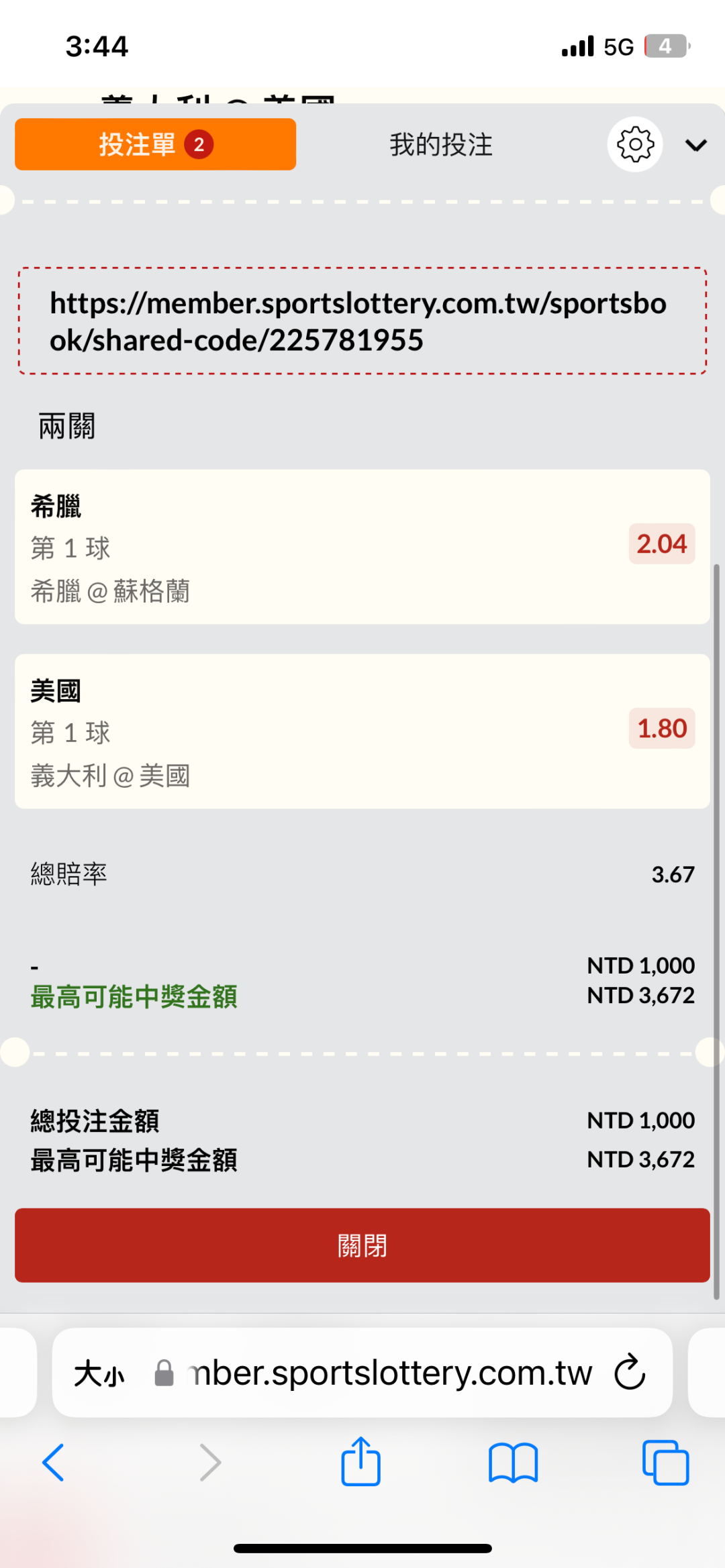Reload the sportslottery page
The image size is (725, 1568).
630,1373
